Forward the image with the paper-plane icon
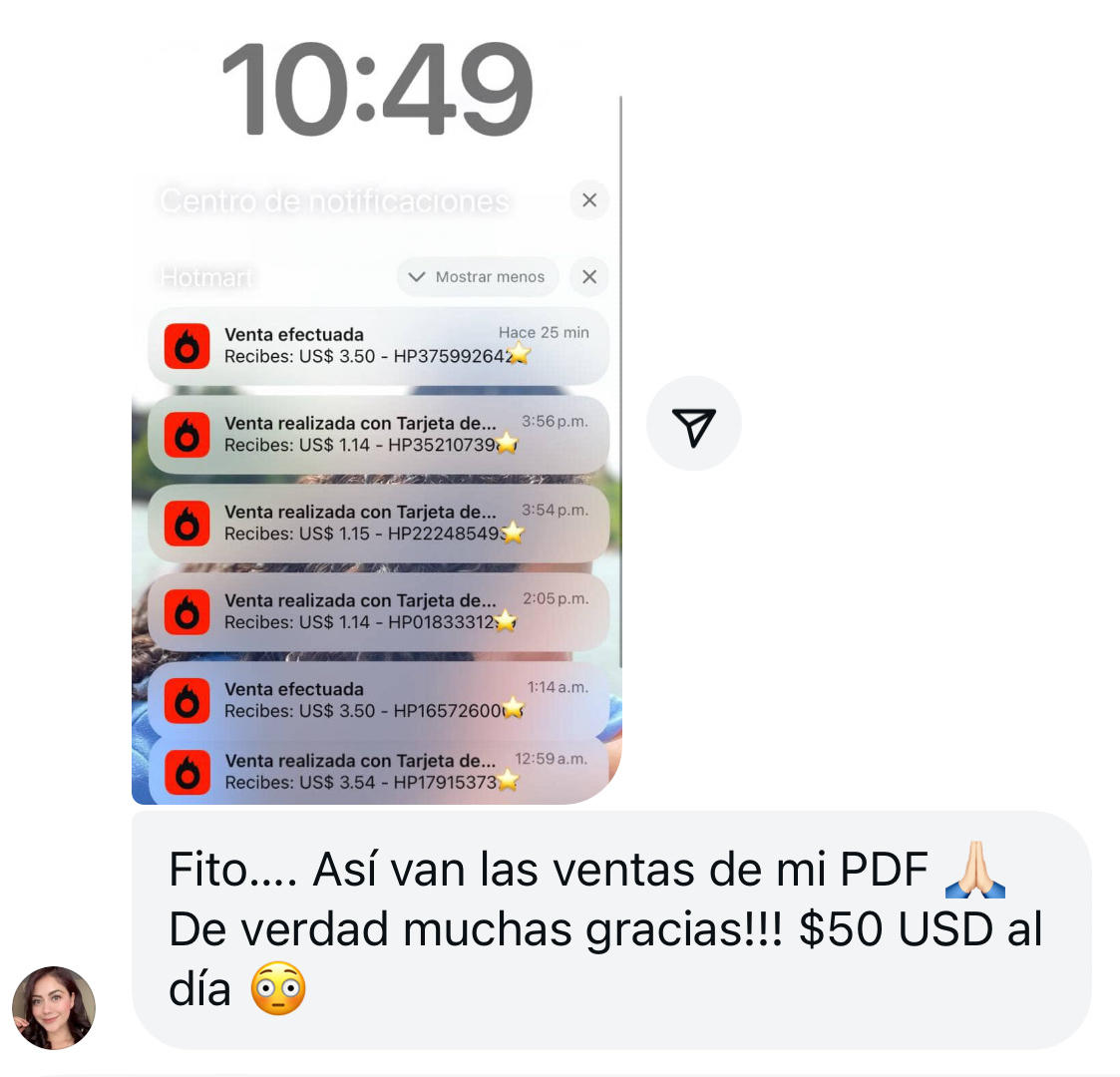This screenshot has width=1120, height=1077. [693, 423]
